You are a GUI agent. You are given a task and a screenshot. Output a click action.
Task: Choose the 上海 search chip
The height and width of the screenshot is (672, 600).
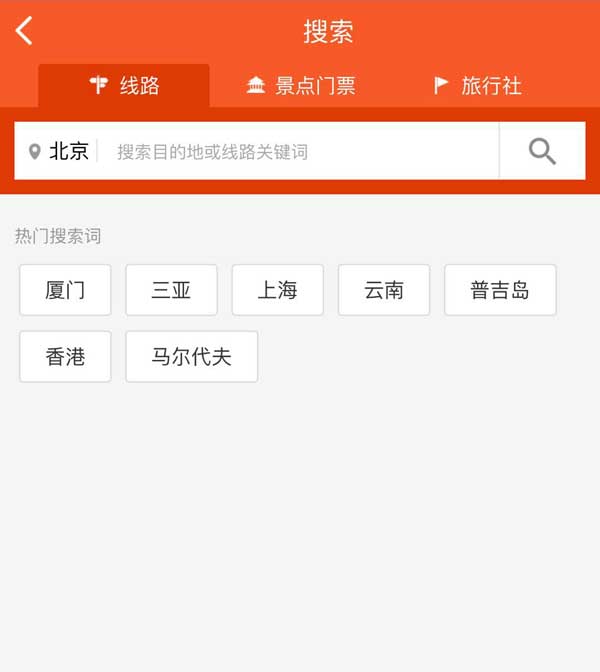pyautogui.click(x=277, y=290)
